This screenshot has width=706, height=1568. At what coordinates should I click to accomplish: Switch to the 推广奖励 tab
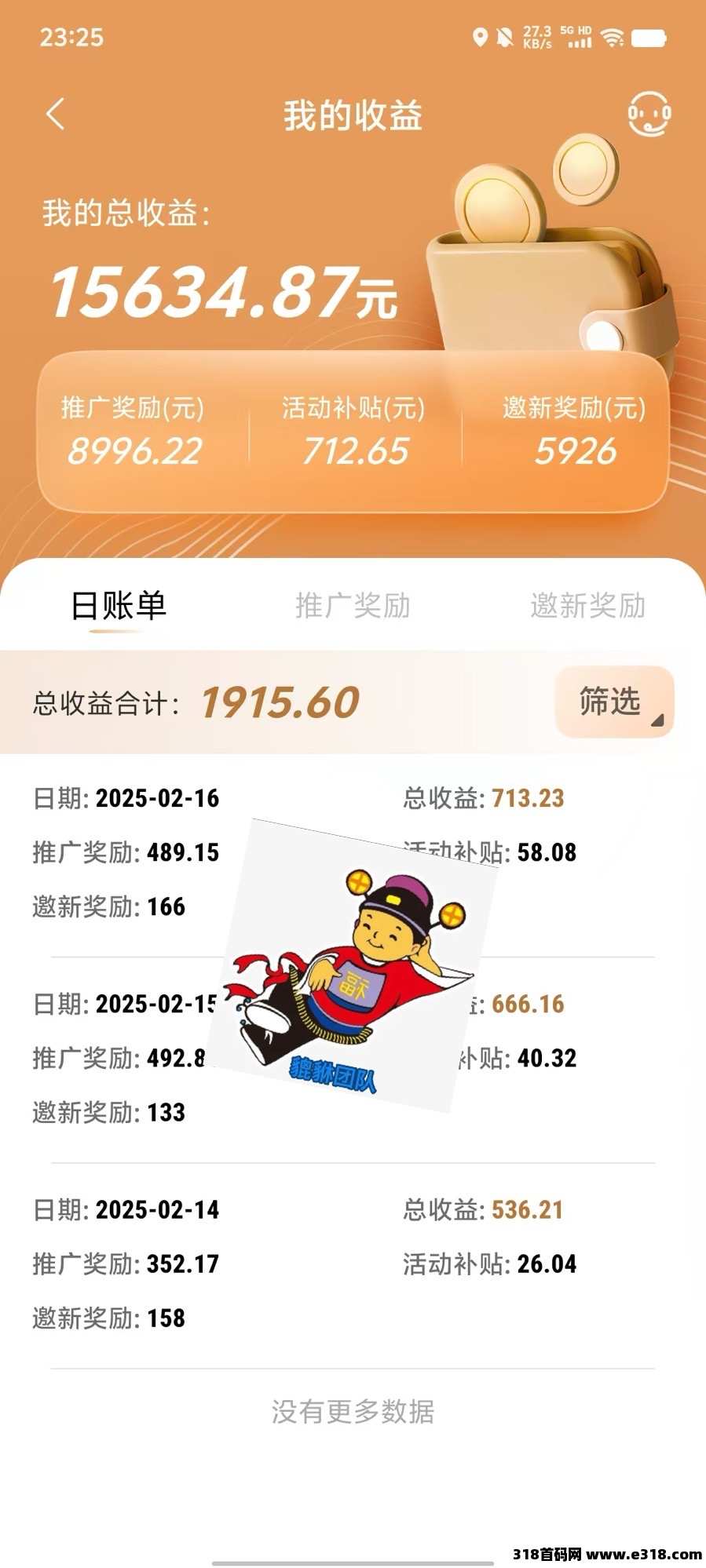coord(353,606)
